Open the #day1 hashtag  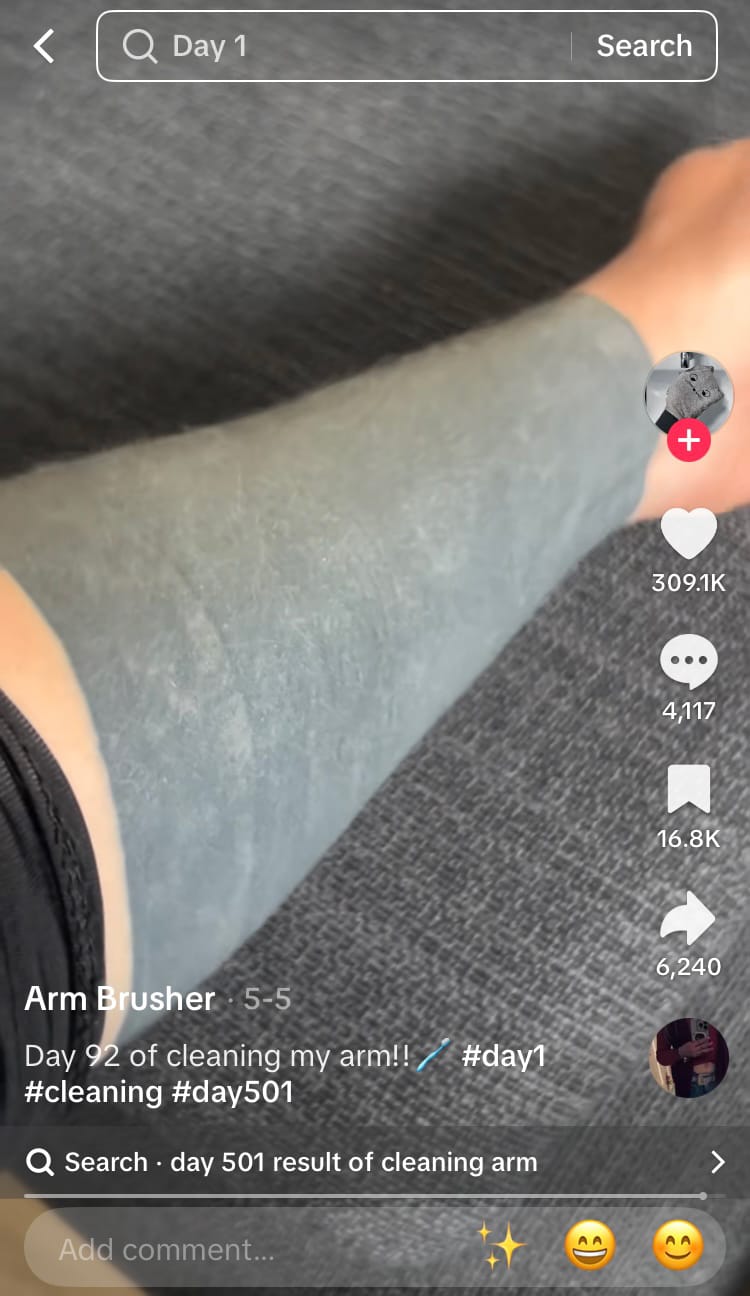[x=504, y=1056]
